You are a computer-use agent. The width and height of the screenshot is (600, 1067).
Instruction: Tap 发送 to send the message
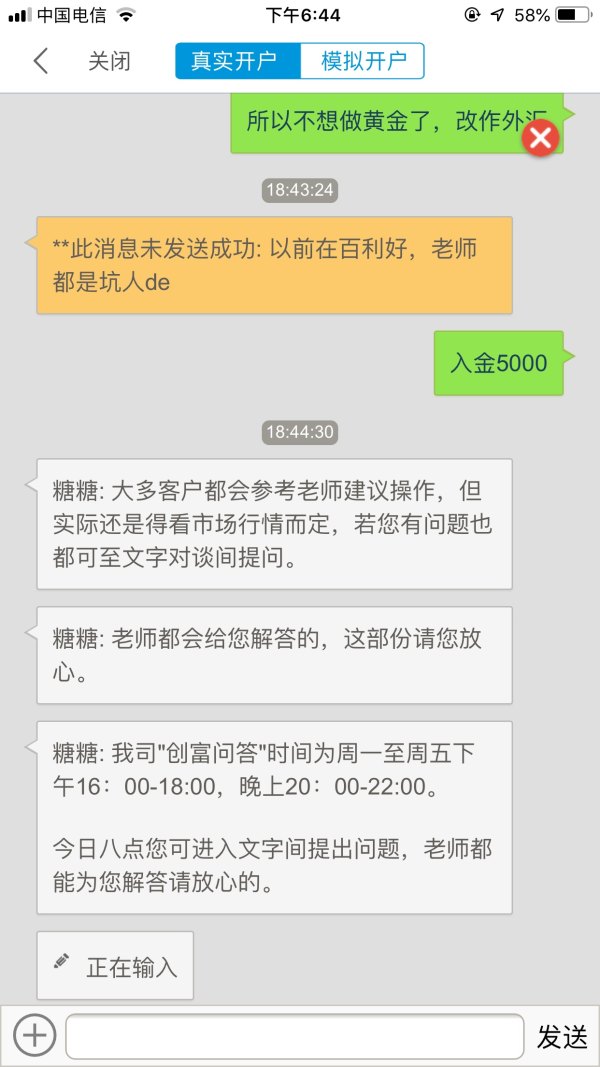tap(562, 1036)
